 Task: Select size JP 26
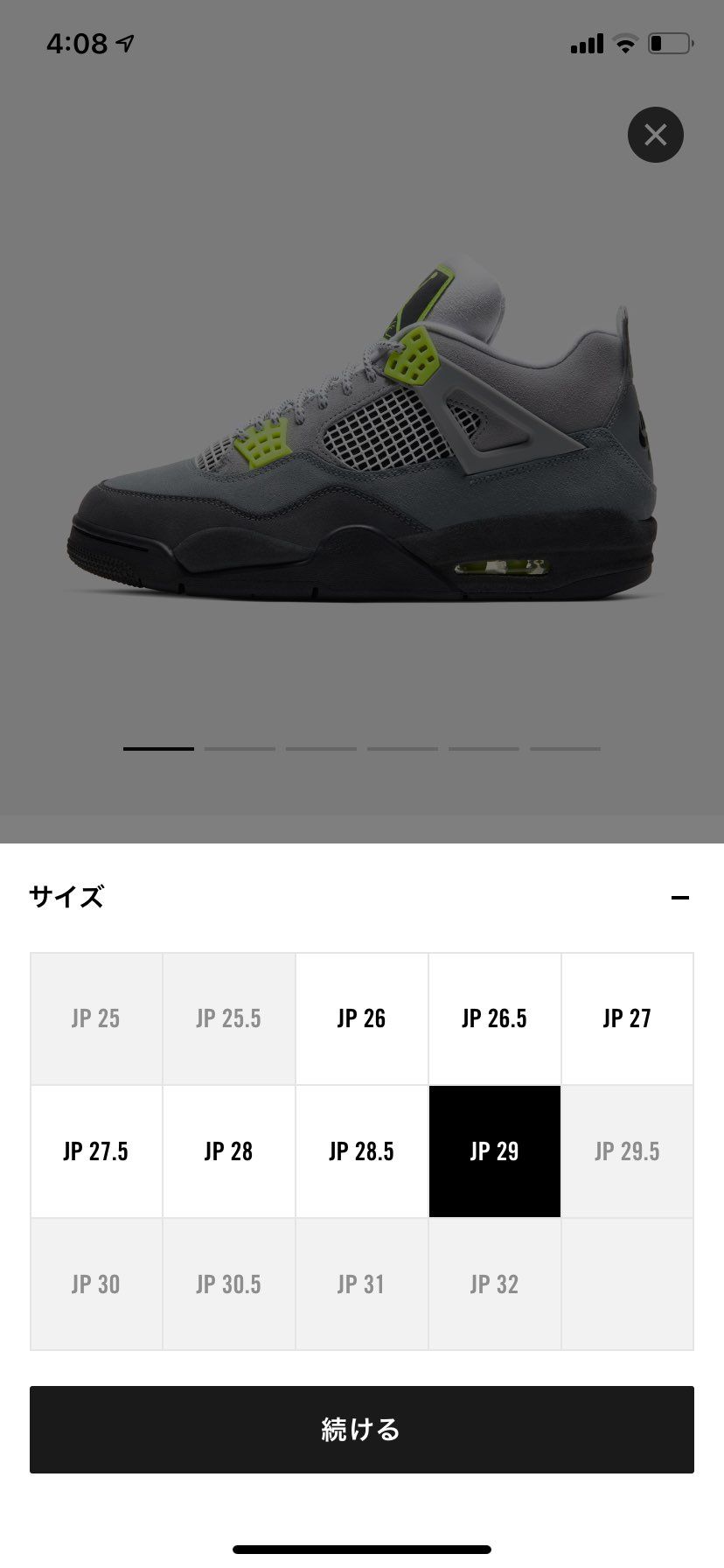coord(361,1018)
